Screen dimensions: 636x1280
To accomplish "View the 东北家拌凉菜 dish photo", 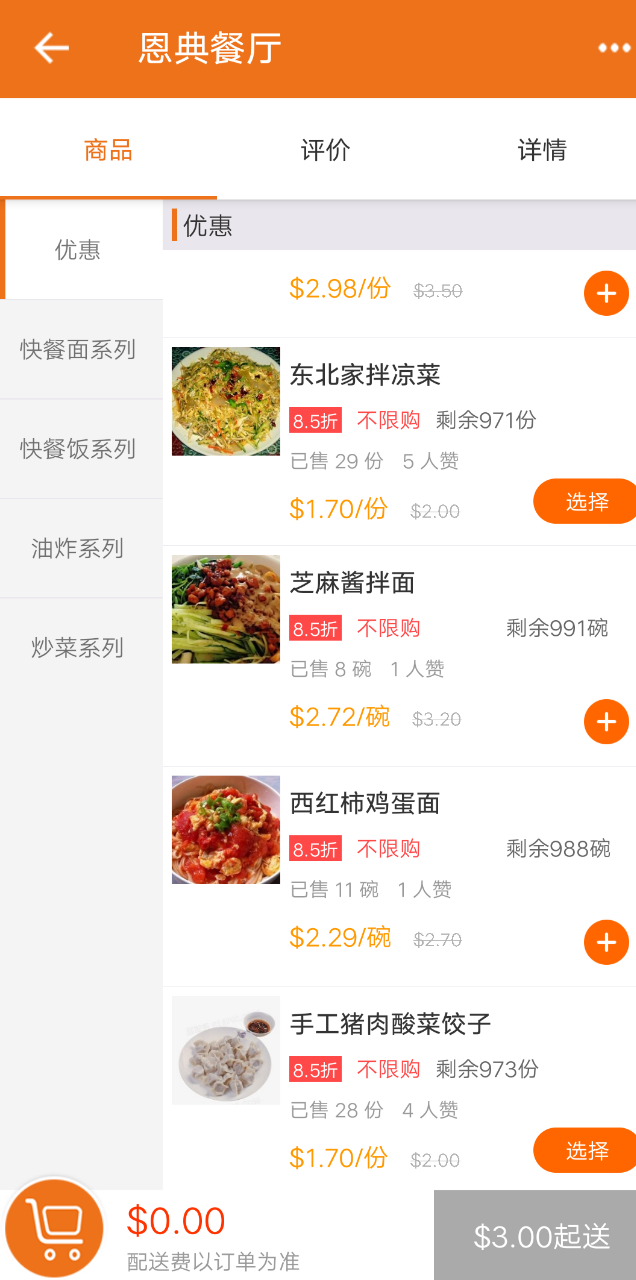I will 226,401.
